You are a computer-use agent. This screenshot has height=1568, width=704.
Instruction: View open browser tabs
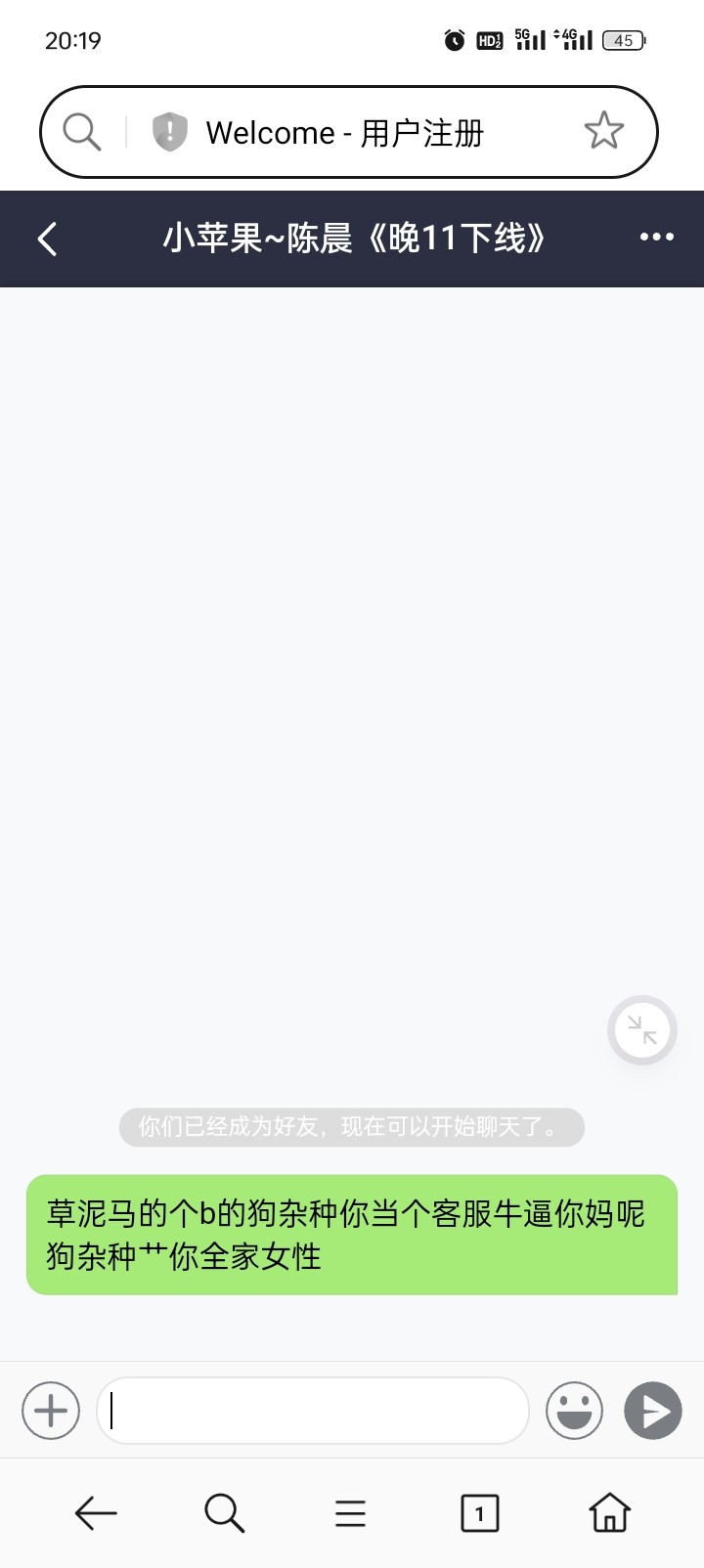click(479, 1513)
